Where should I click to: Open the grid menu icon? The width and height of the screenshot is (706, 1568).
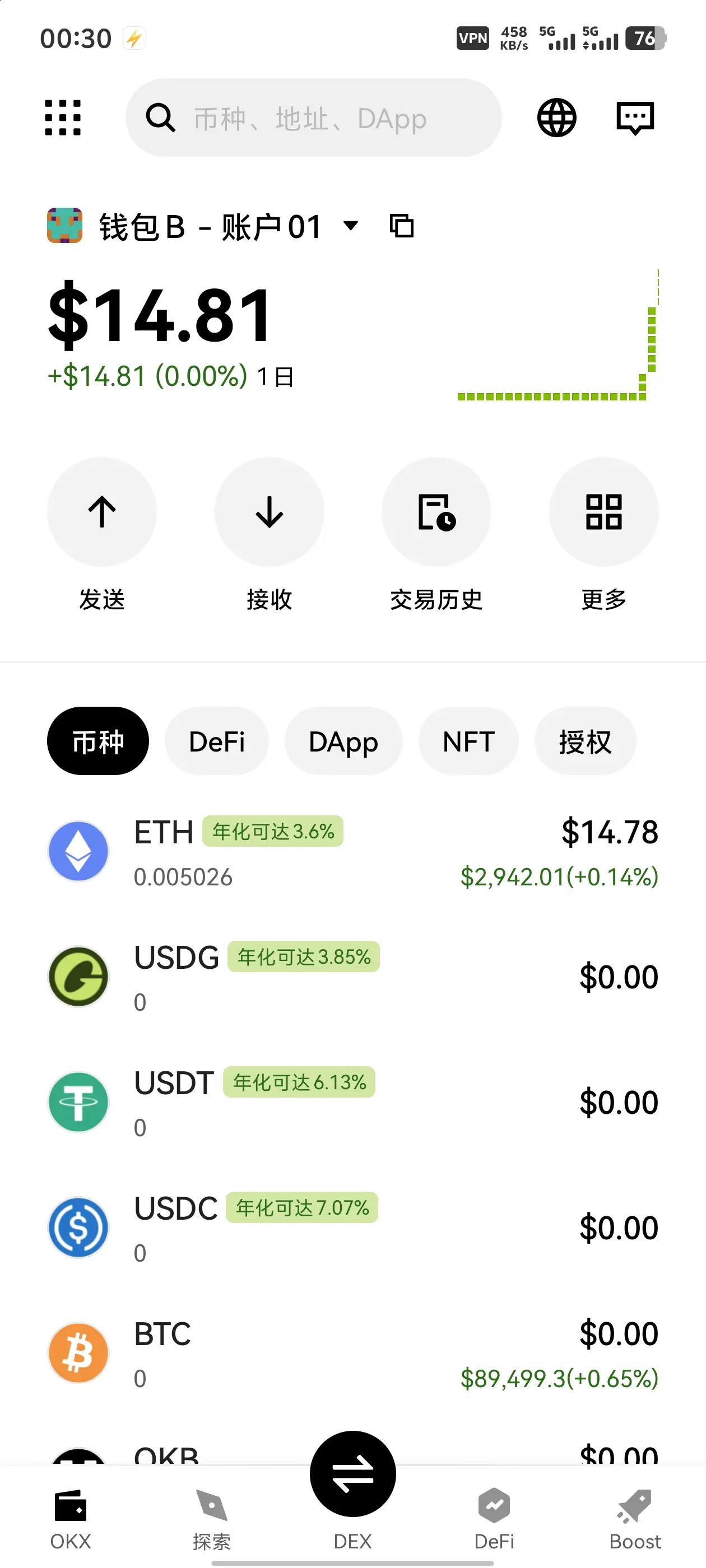click(x=63, y=118)
